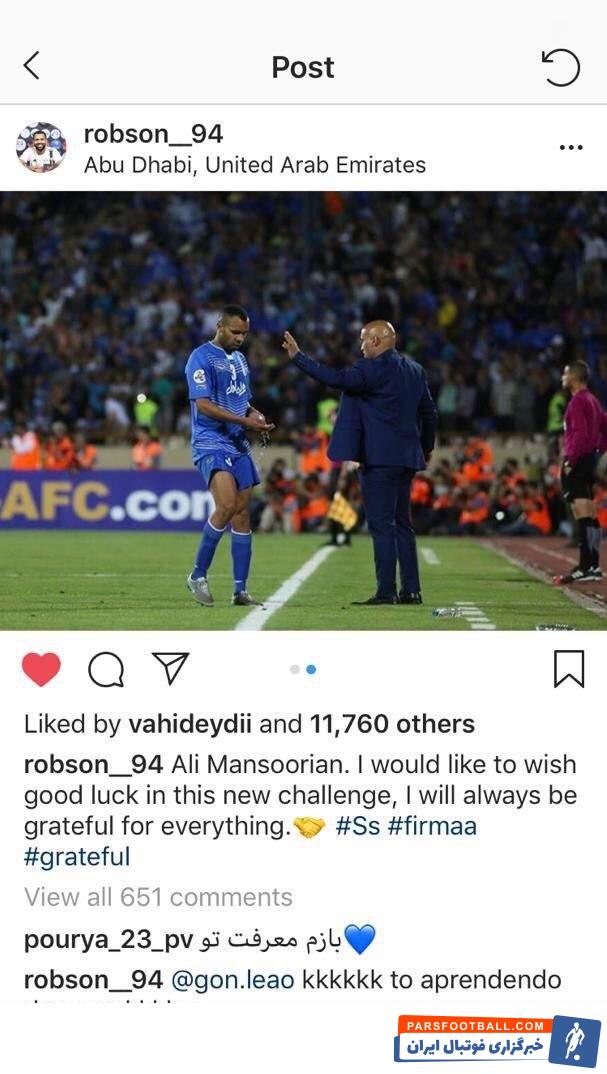View all 651 comments

(x=158, y=897)
